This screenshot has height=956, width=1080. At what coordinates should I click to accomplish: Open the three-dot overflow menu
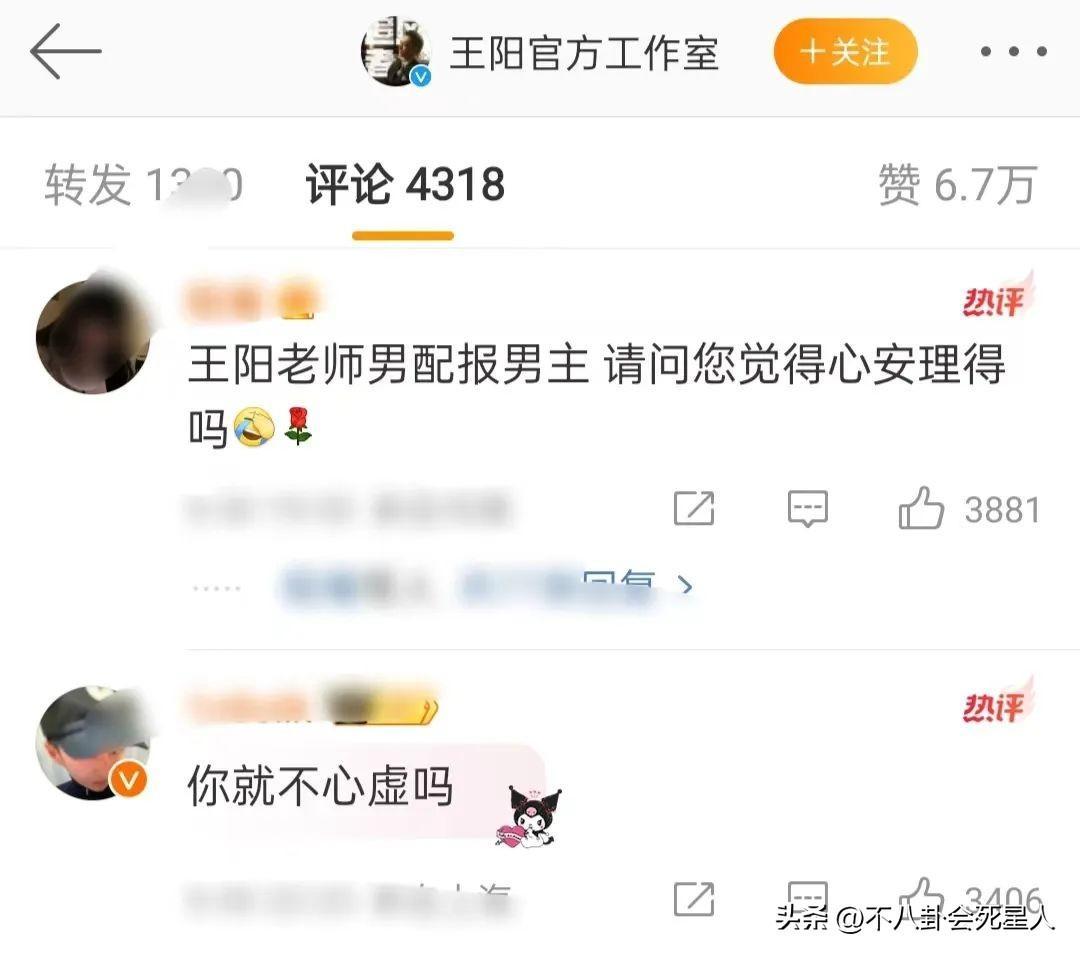(x=1013, y=52)
